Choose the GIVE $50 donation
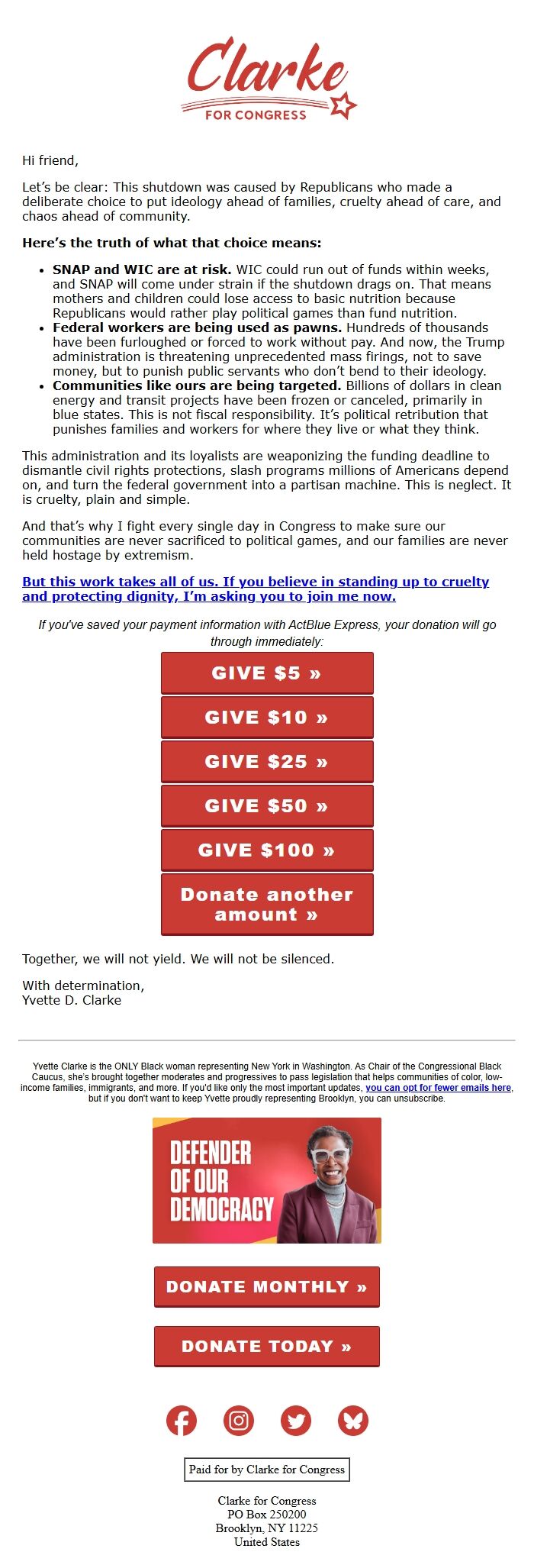Screen dimensions: 534x1568 (x=267, y=805)
